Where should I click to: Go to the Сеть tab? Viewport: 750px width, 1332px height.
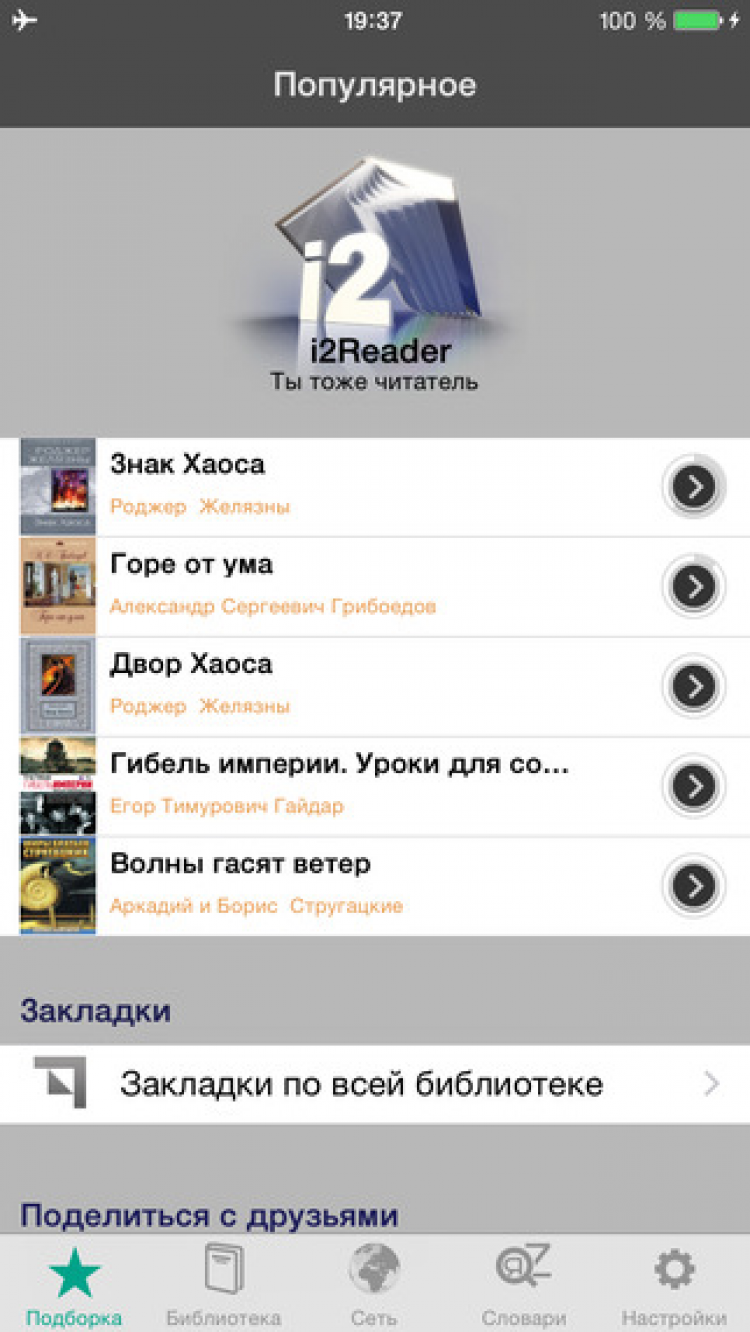tap(374, 1285)
